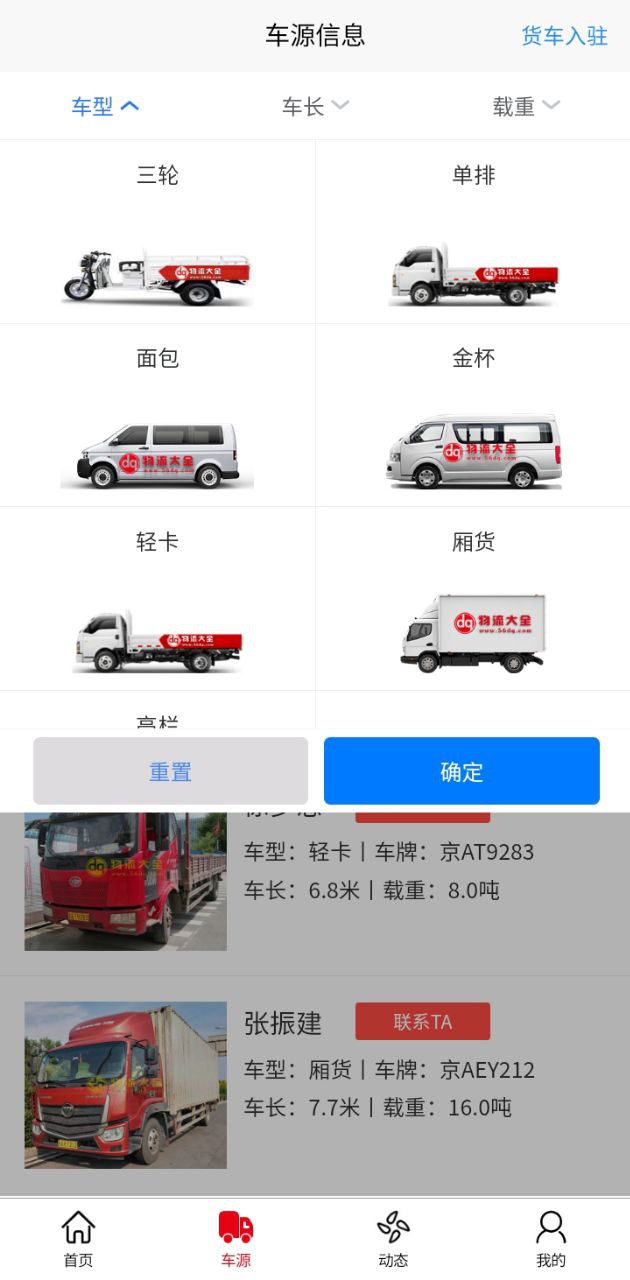Reset filters with 重置 button
The height and width of the screenshot is (1280, 630).
[170, 771]
